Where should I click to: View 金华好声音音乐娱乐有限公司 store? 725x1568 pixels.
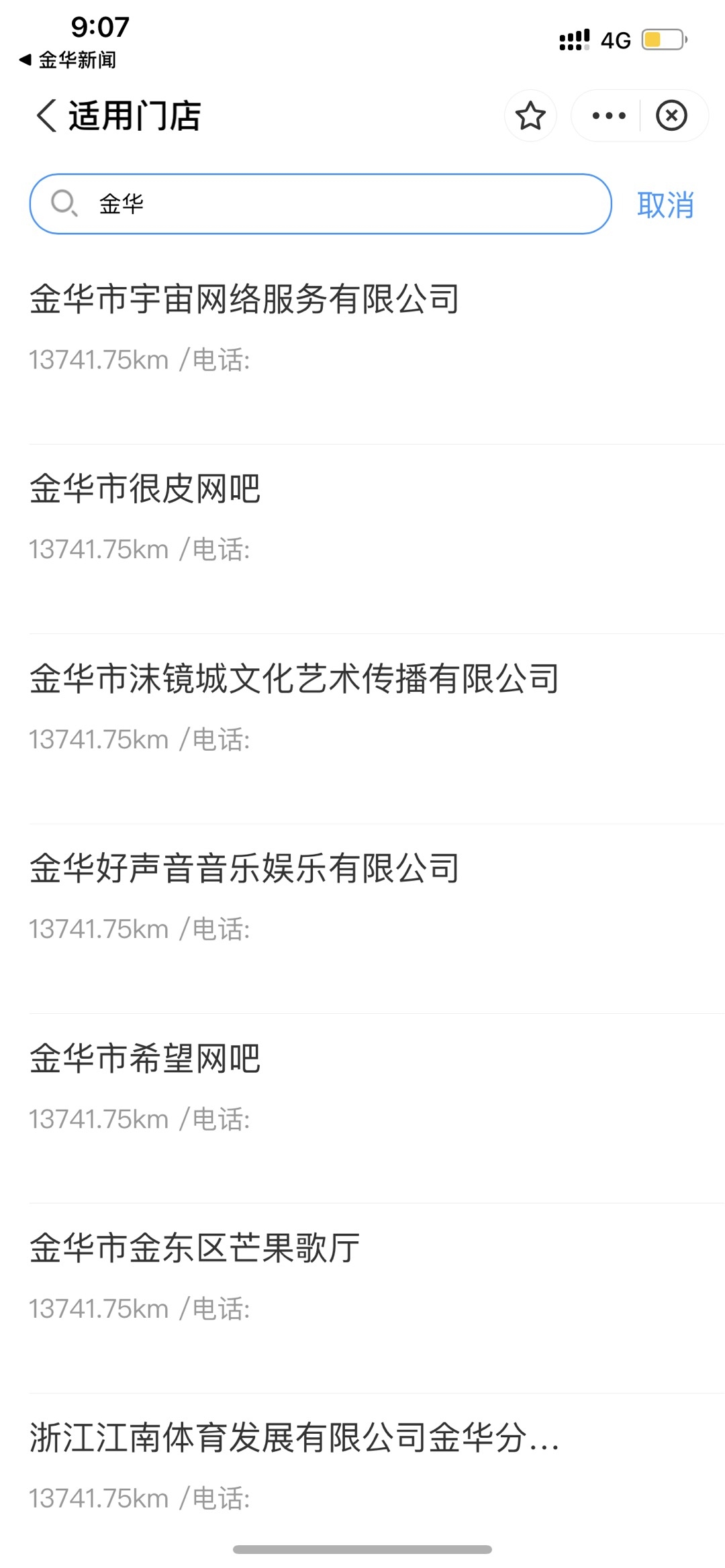tap(244, 868)
